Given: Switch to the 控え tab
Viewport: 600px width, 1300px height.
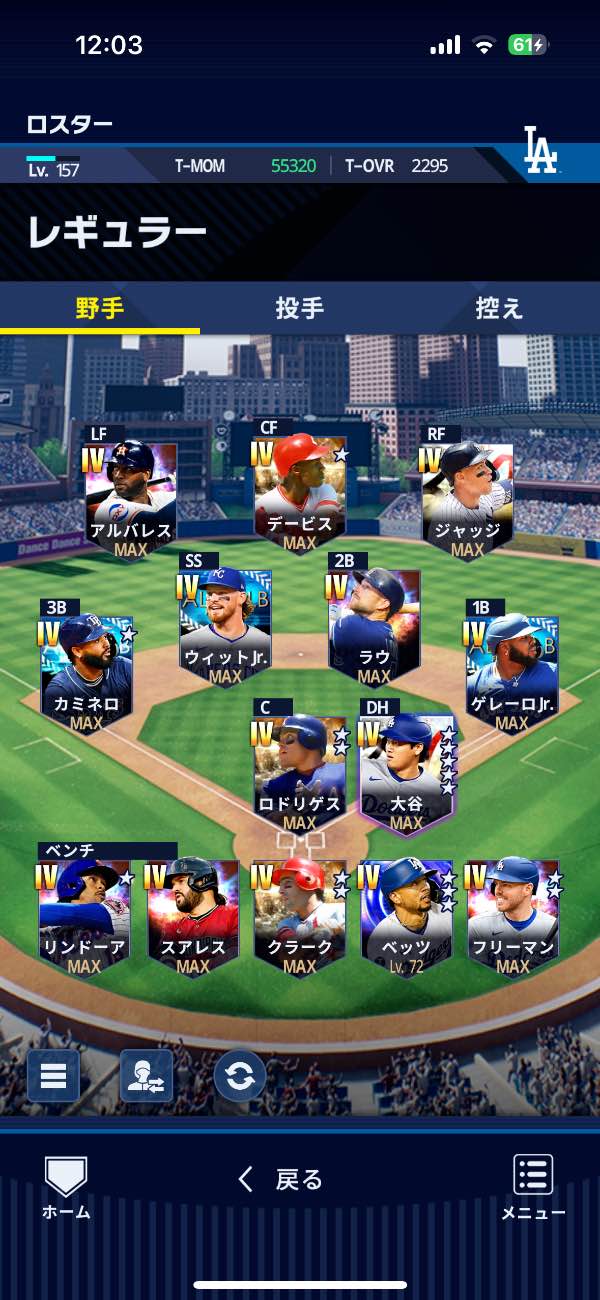Looking at the screenshot, I should 498,308.
